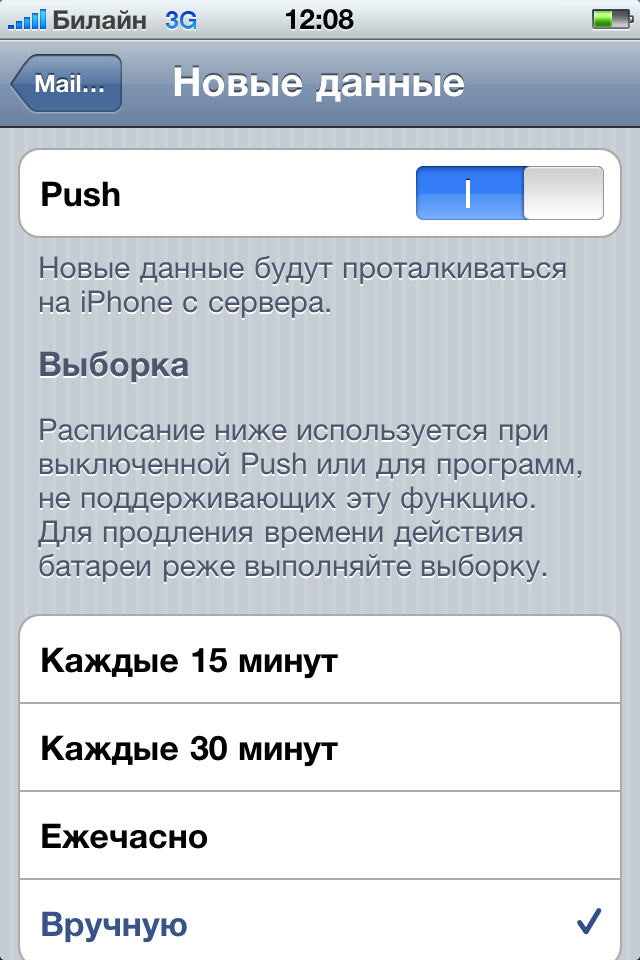
Task: Go back to Mail settings
Action: click(x=68, y=84)
